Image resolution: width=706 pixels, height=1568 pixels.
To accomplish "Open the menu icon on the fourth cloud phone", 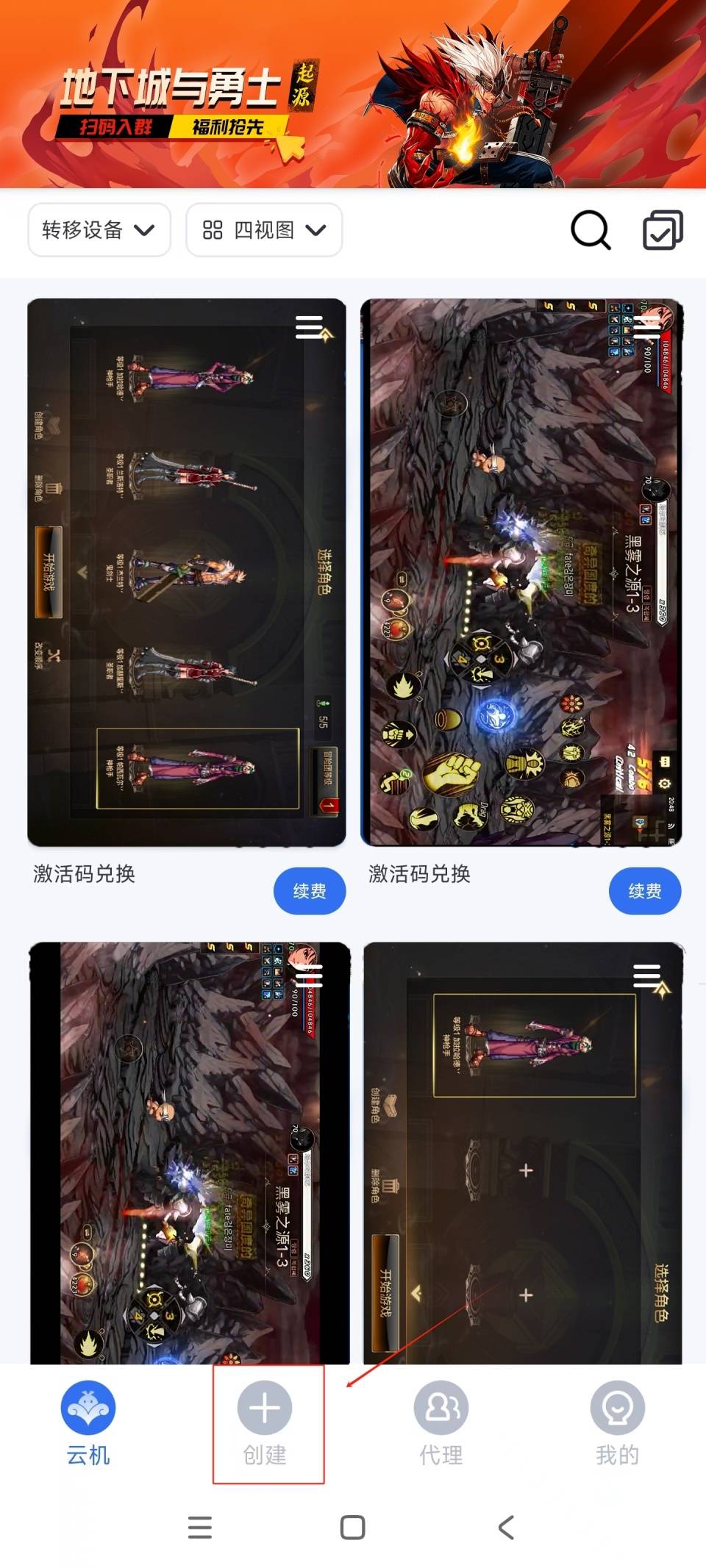I will (x=647, y=975).
